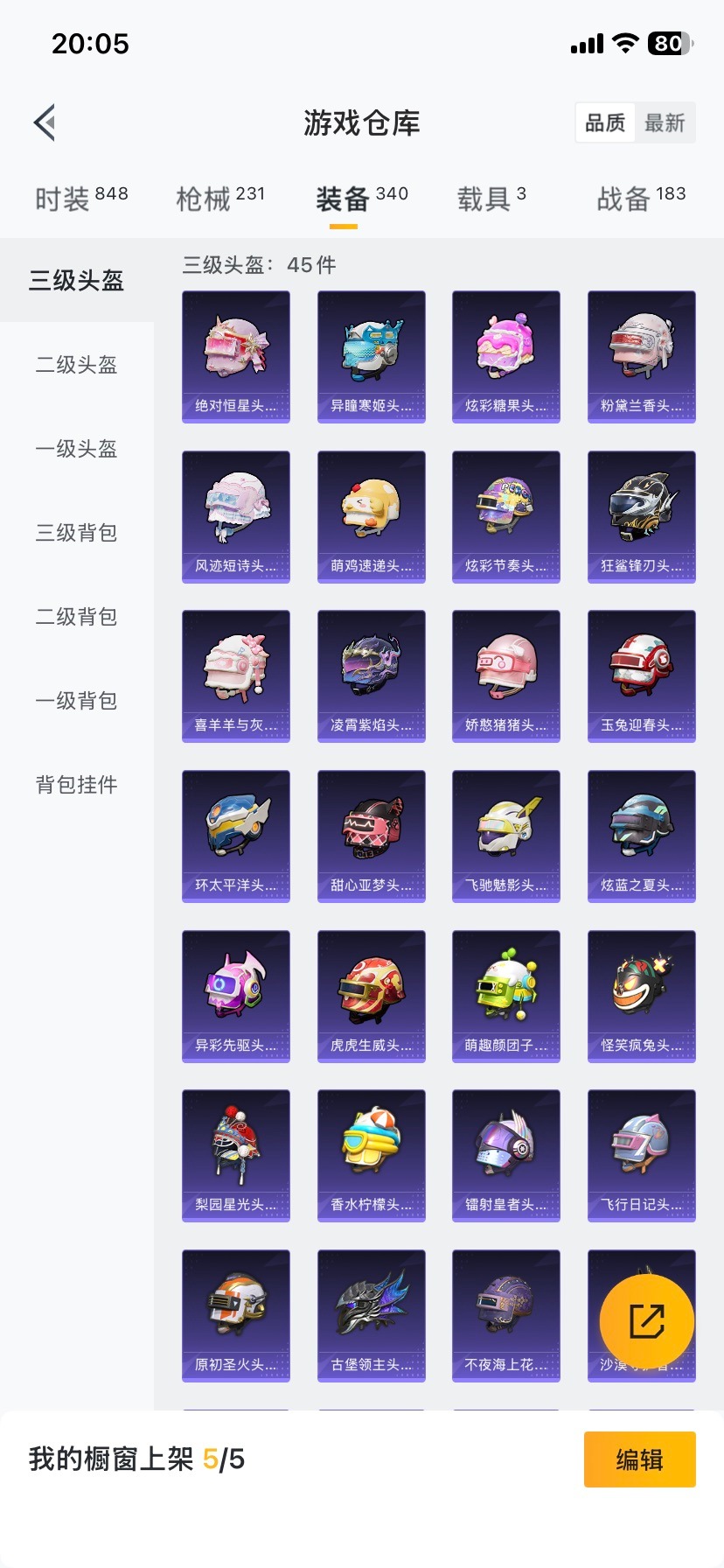Switch sorting to 品质

604,123
